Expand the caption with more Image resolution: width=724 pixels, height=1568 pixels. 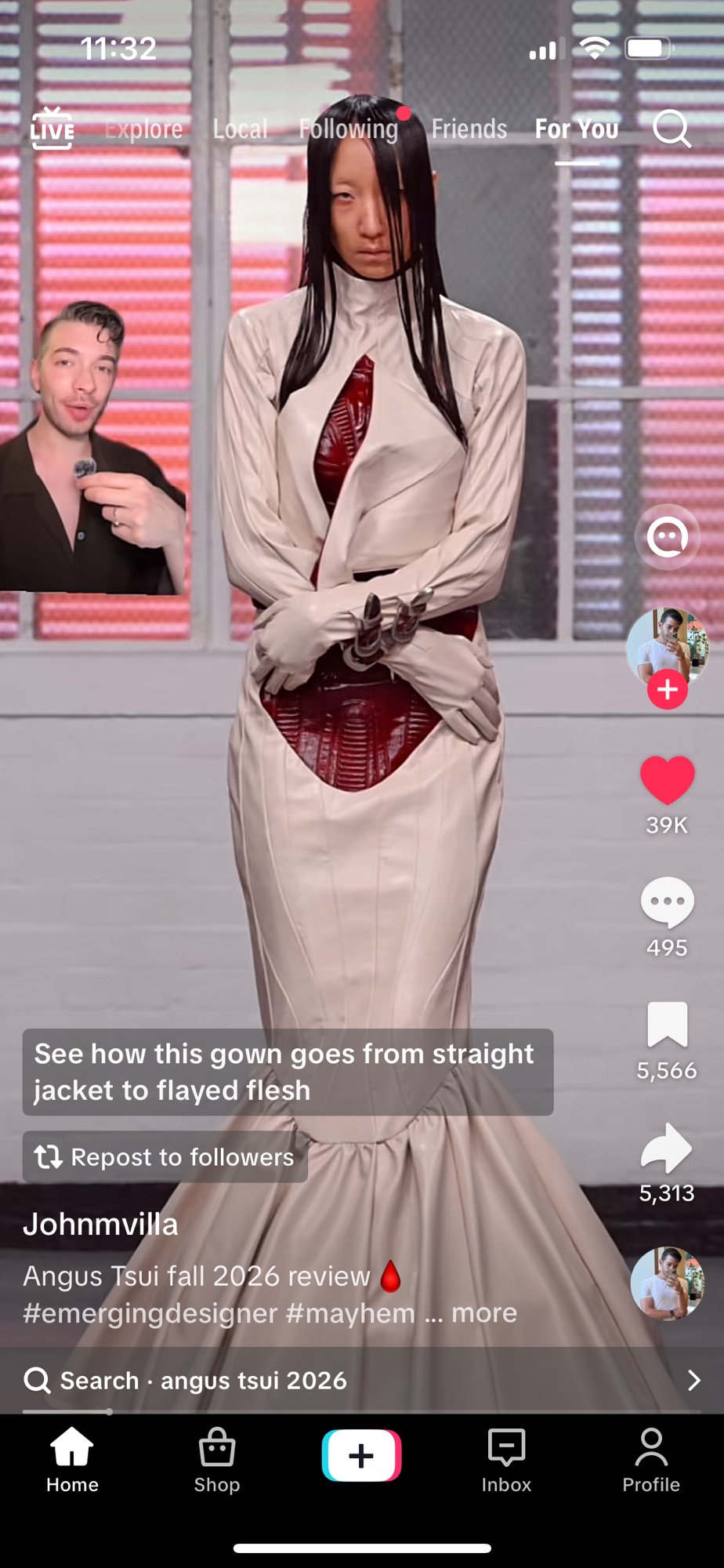click(484, 1313)
